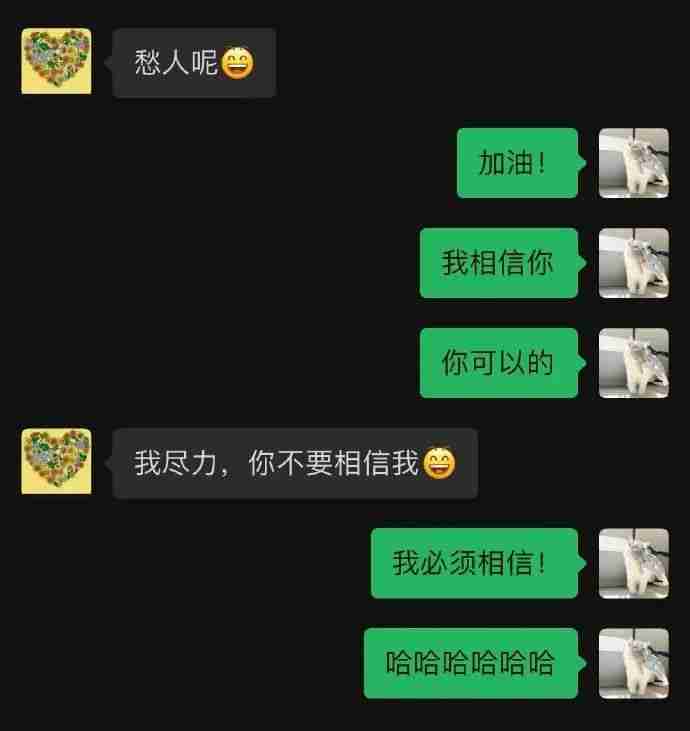Open heart avatar profile beside "愁人呢"
690x731 pixels.
coord(56,62)
